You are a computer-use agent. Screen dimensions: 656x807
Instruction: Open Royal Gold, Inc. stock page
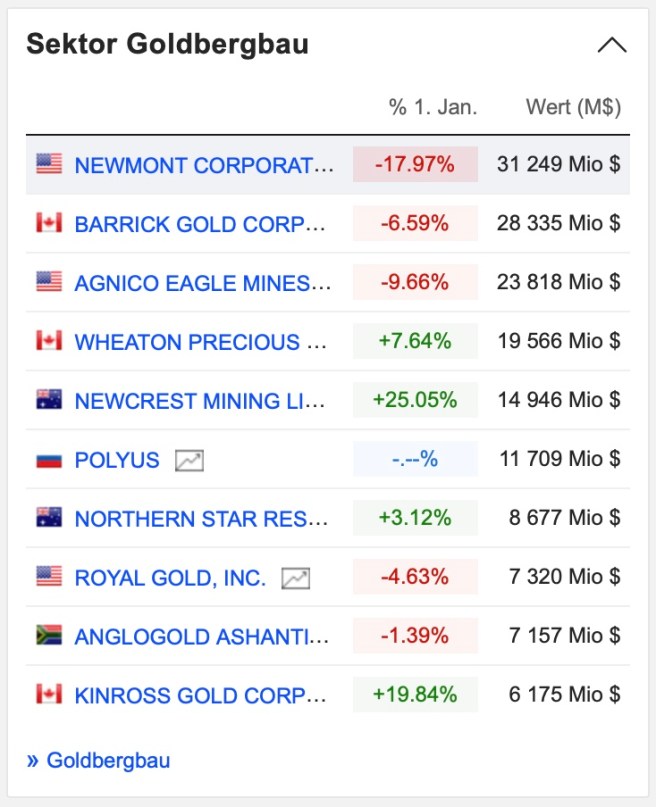(x=170, y=578)
